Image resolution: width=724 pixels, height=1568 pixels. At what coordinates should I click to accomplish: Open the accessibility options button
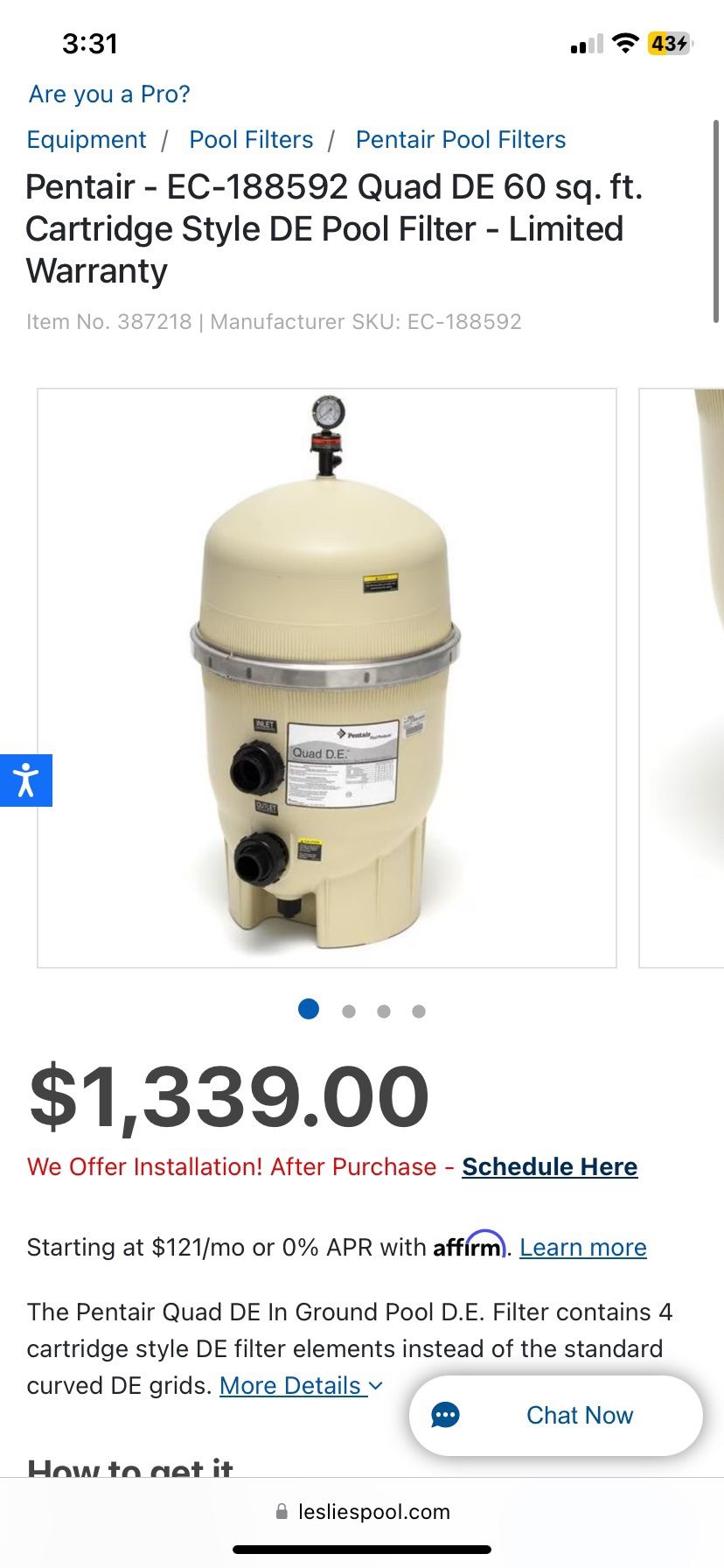click(x=25, y=780)
